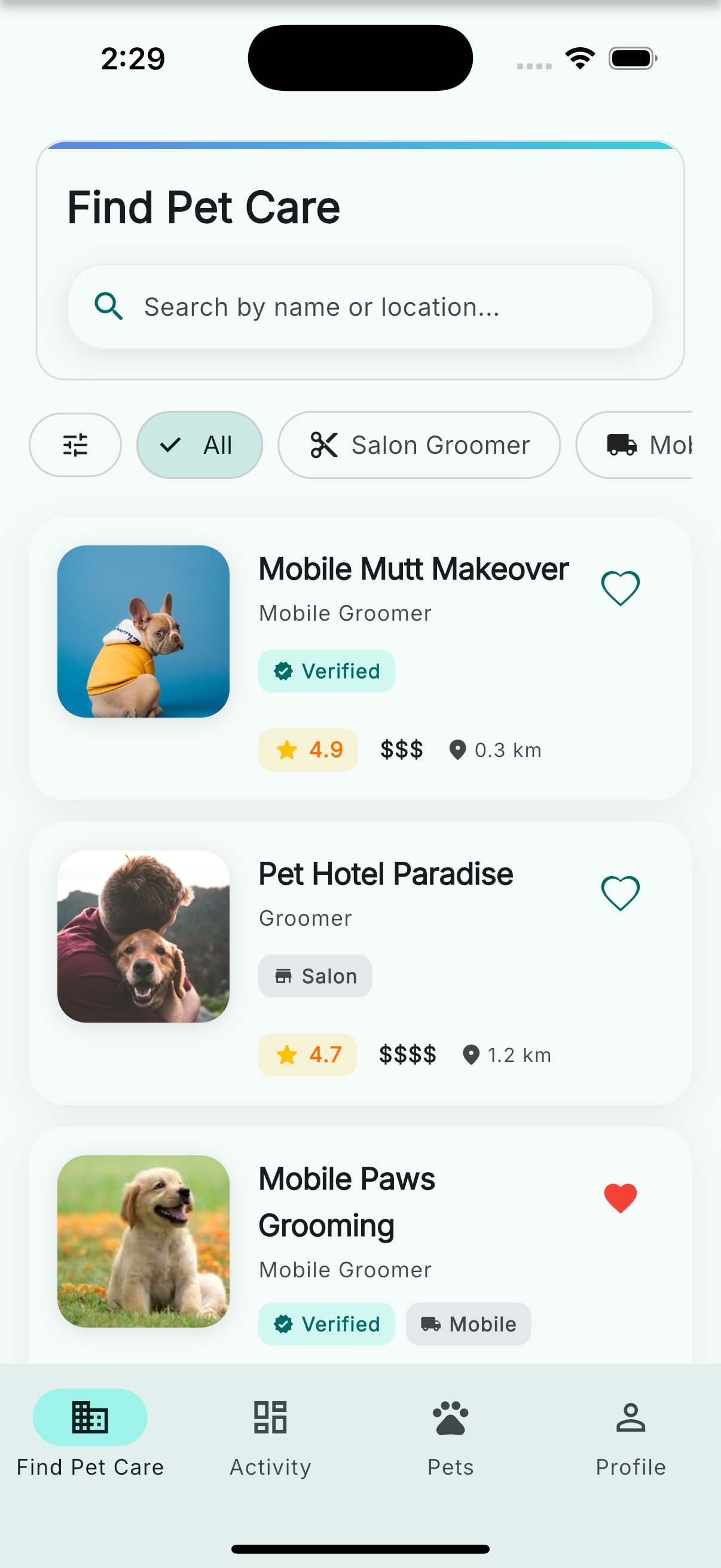Screen dimensions: 721x1568
Task: Click the star icon in the 4.7 rating
Action: 286,1055
